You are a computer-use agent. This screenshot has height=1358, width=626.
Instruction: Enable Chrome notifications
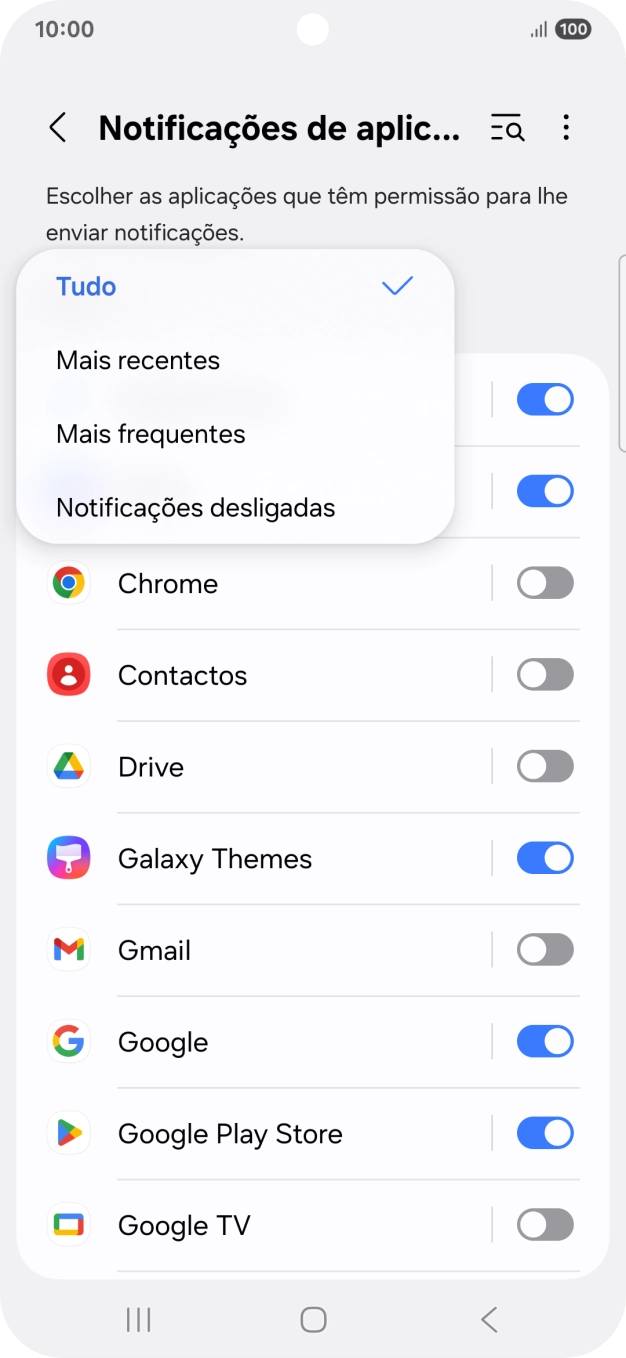[x=545, y=583]
